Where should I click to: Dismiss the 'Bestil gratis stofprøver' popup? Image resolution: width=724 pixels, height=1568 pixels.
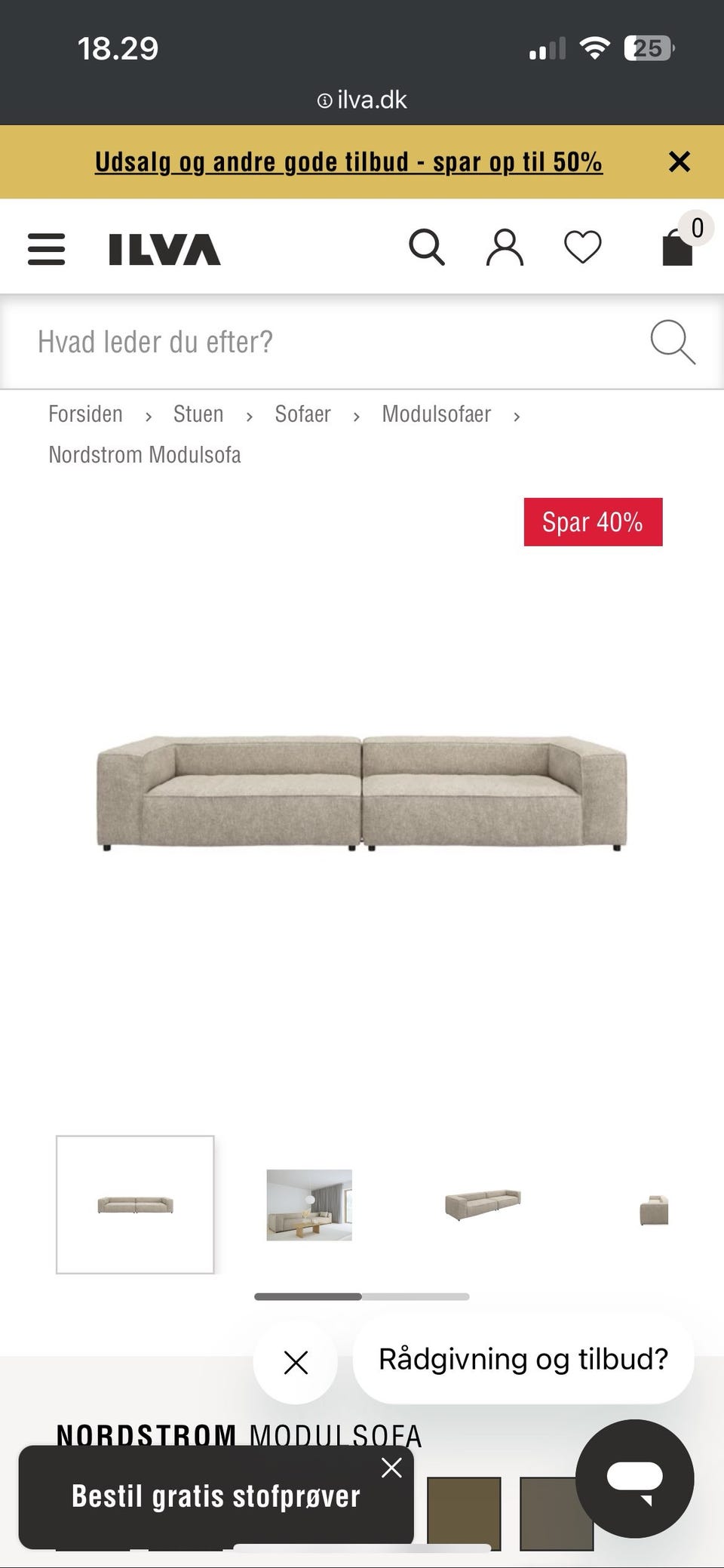click(391, 1468)
